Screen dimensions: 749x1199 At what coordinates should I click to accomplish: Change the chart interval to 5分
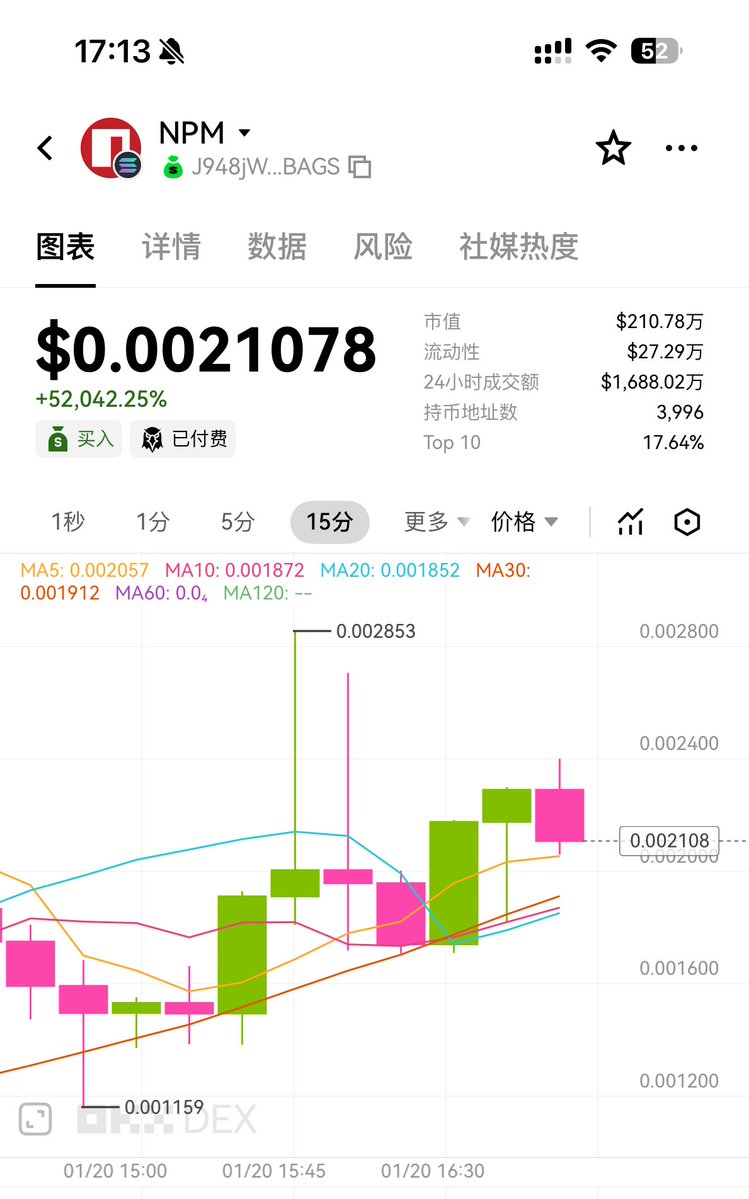pyautogui.click(x=238, y=522)
